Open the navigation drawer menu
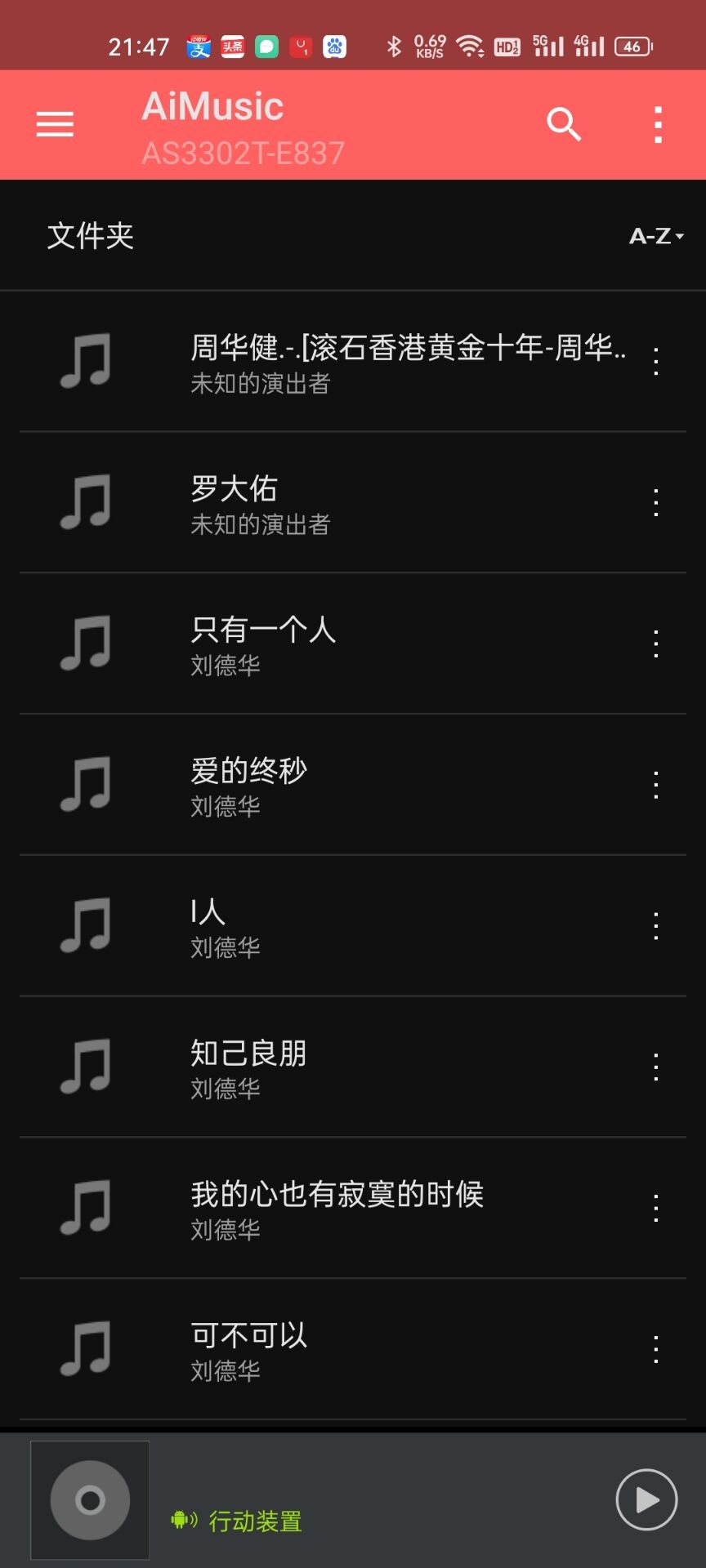The image size is (706, 1568). tap(54, 123)
